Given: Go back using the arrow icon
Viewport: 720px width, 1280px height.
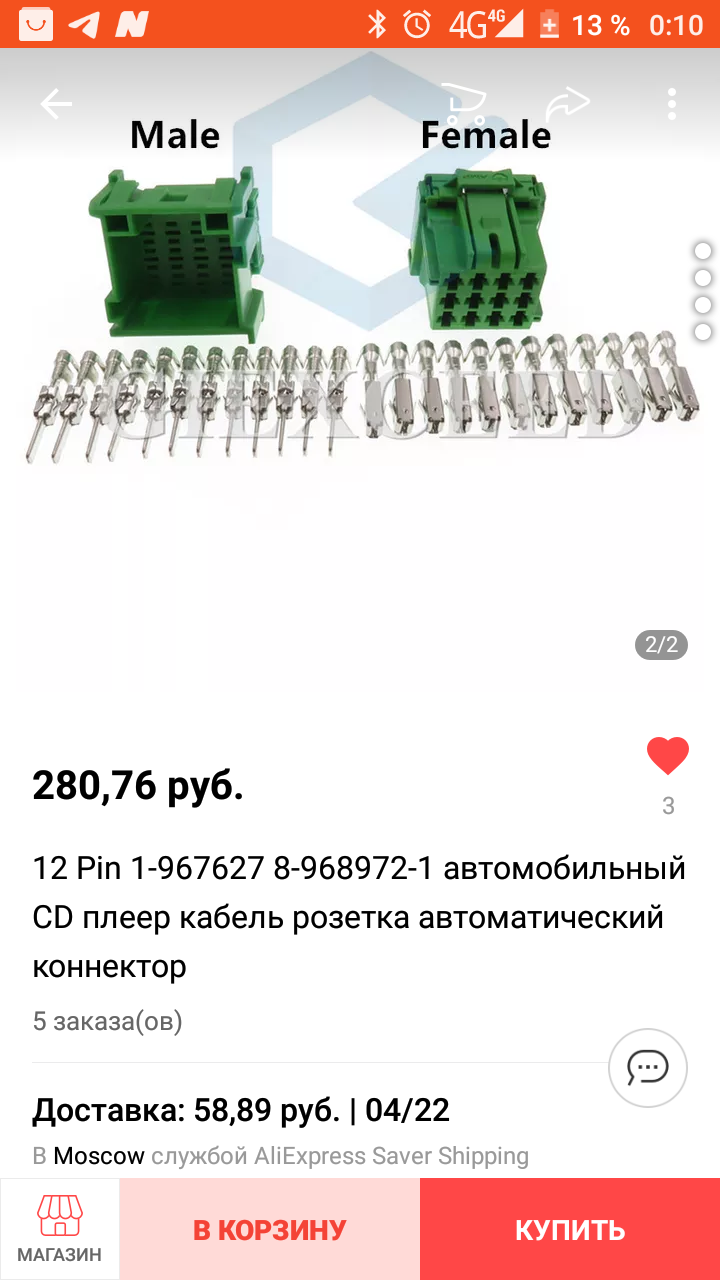Looking at the screenshot, I should pos(56,104).
